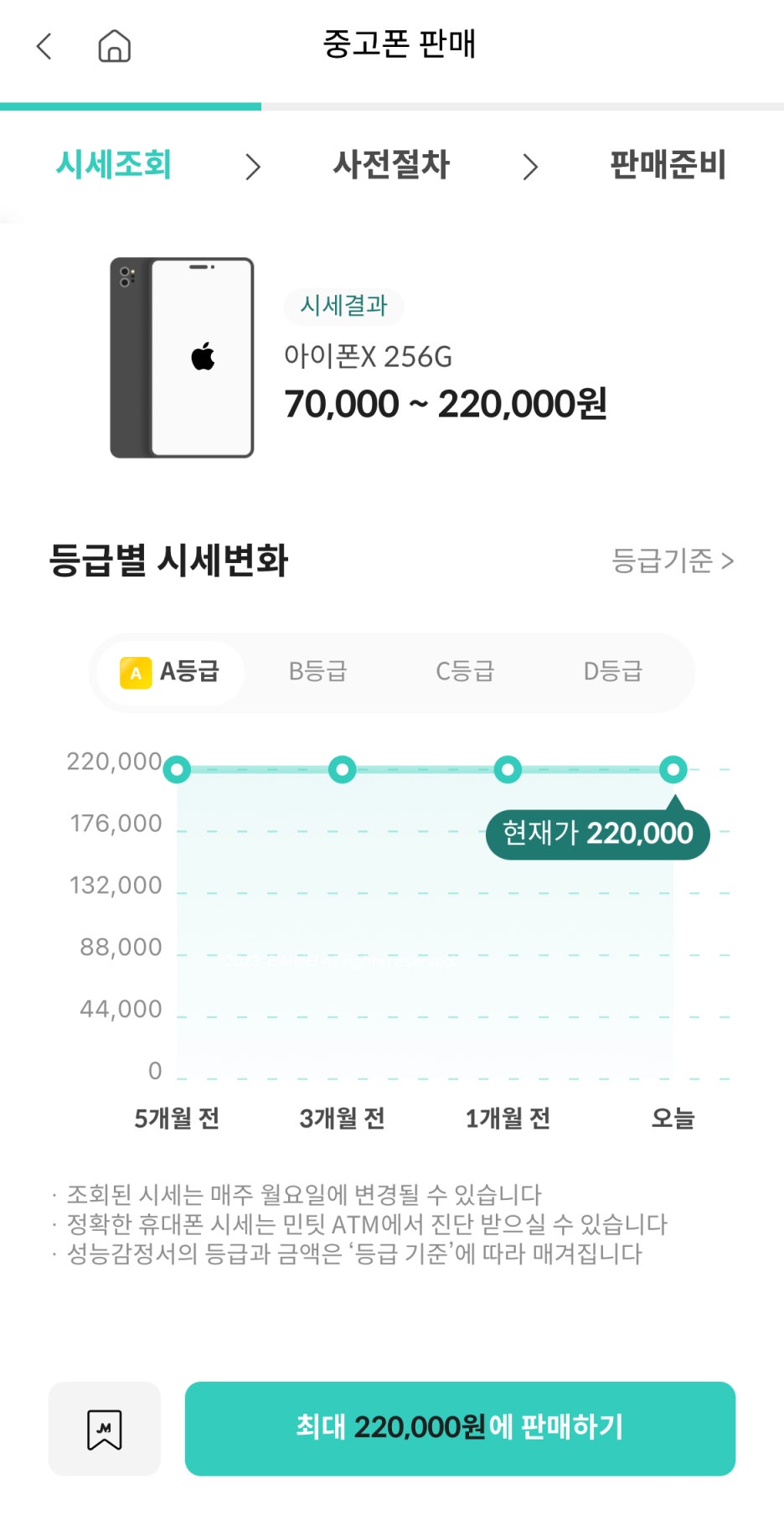Open the 등급기준 grading criteria link
The image size is (784, 1515).
673,561
